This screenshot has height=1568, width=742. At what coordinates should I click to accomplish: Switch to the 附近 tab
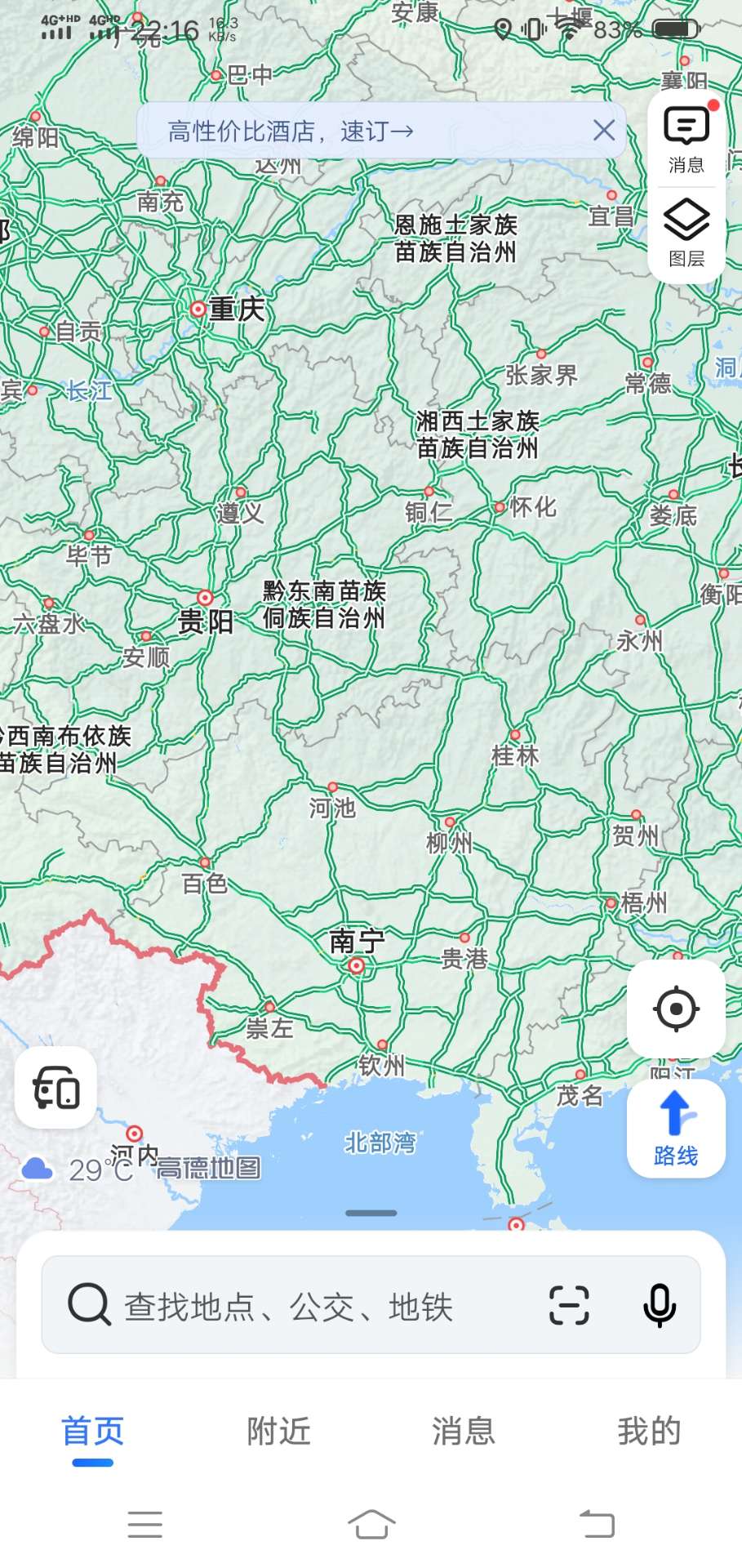pyautogui.click(x=278, y=1432)
